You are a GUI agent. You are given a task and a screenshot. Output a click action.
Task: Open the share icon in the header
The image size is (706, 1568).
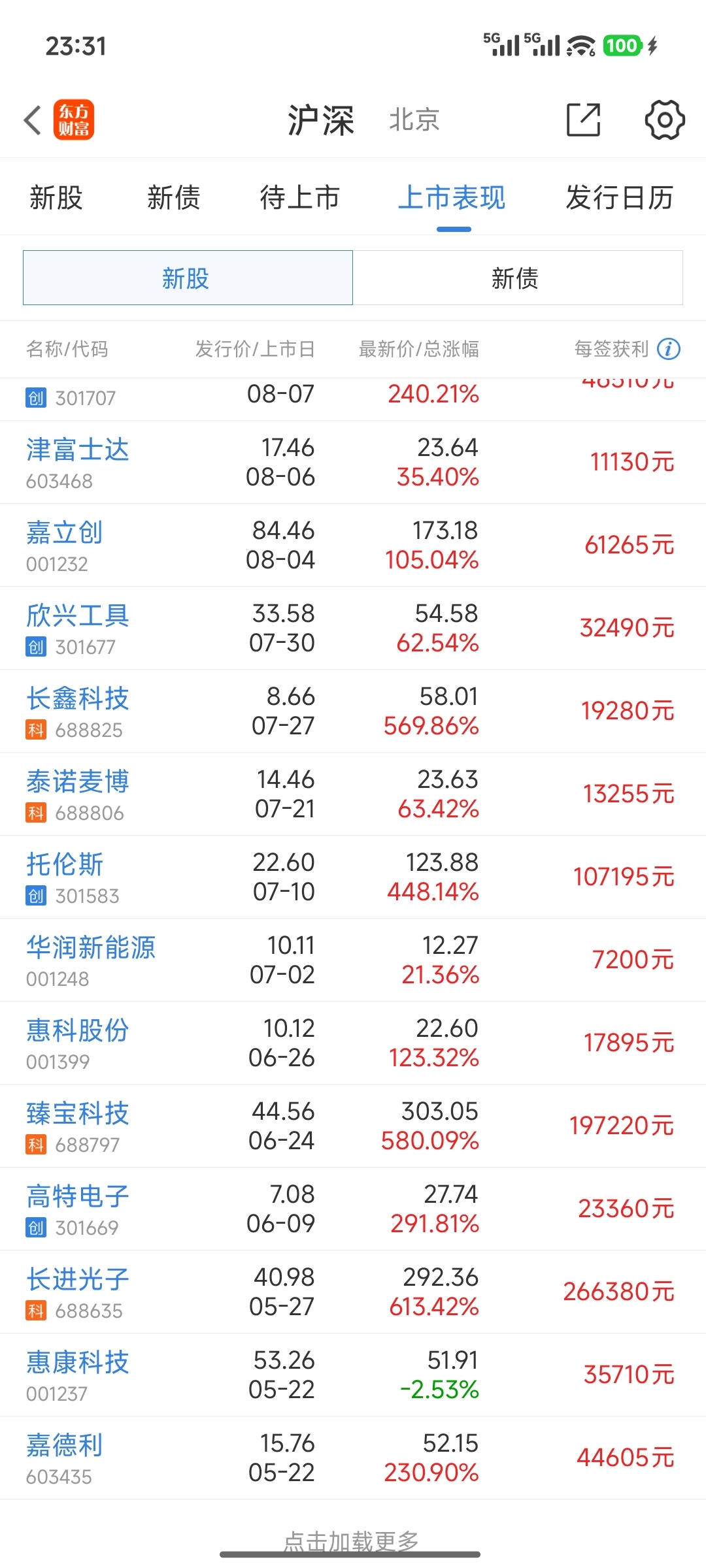click(x=583, y=120)
